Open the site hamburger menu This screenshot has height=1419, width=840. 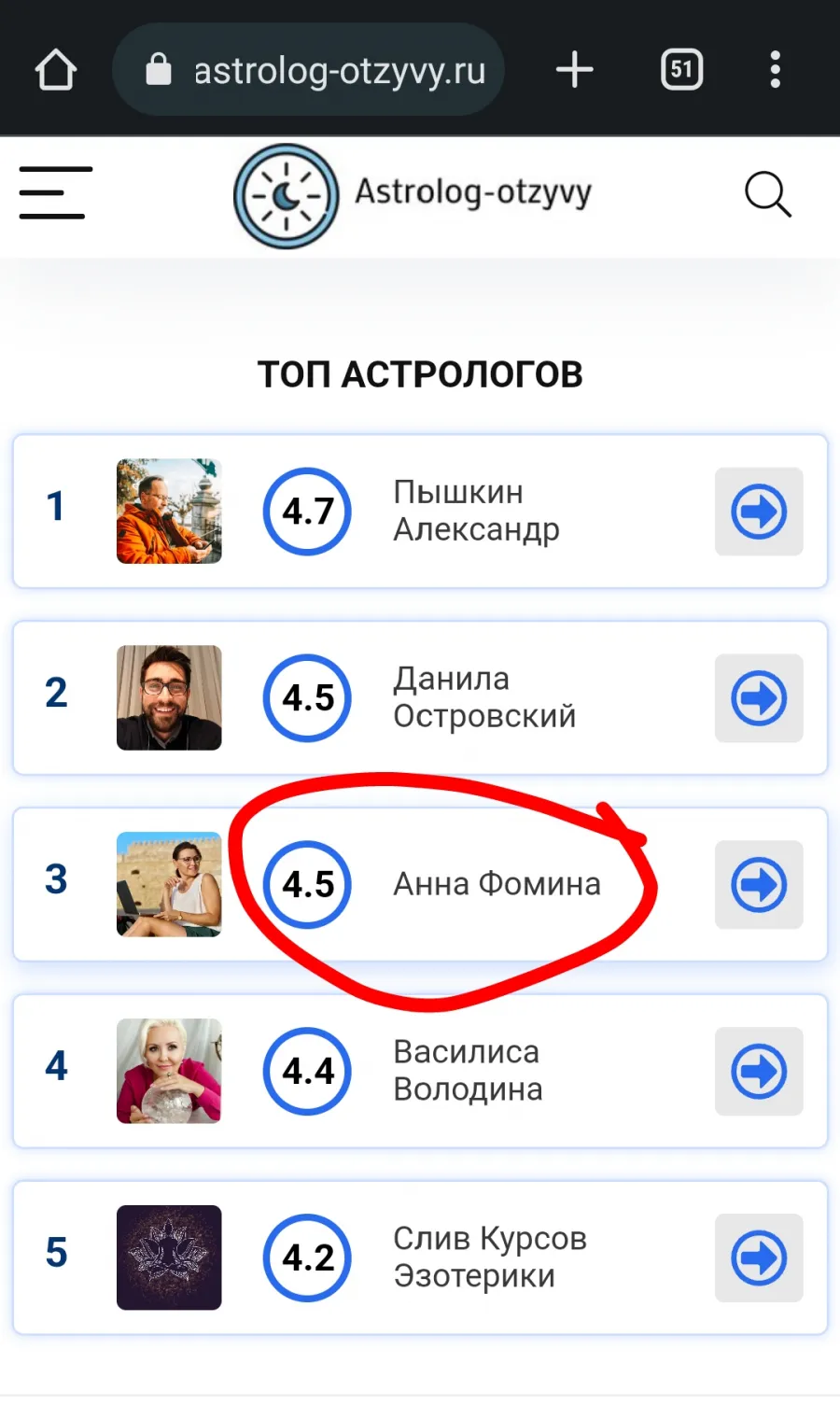click(x=56, y=193)
